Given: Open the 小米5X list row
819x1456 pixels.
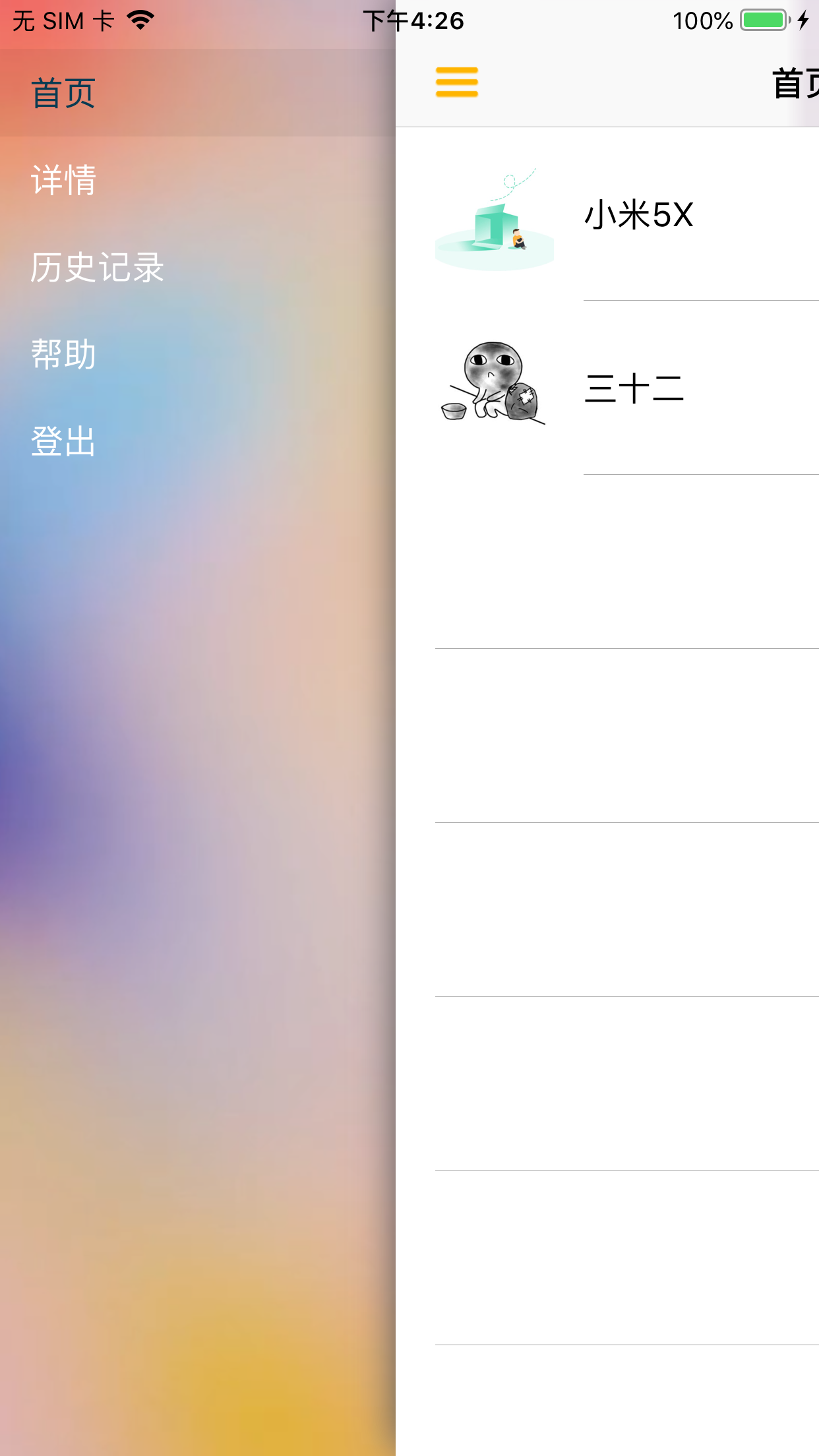Looking at the screenshot, I should click(638, 215).
